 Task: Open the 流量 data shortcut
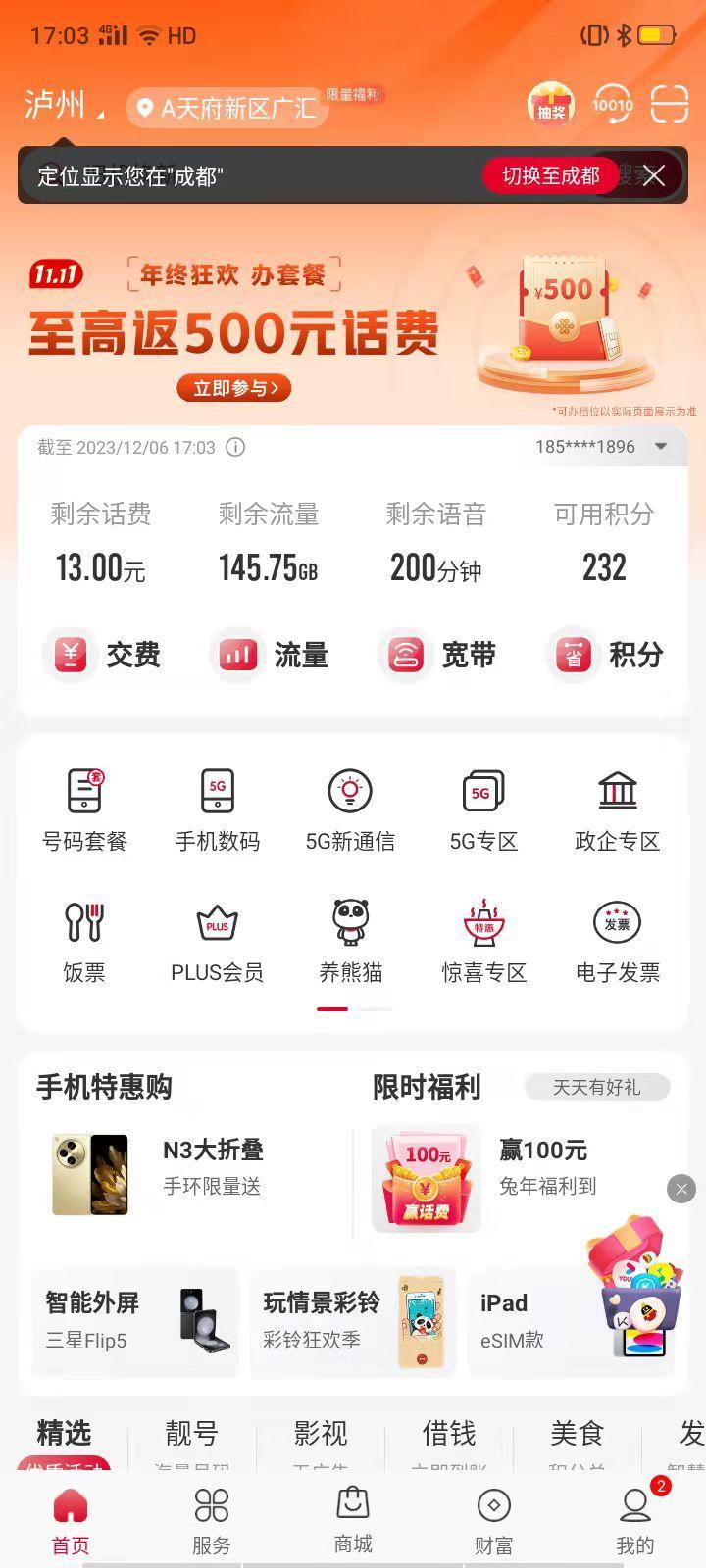270,655
